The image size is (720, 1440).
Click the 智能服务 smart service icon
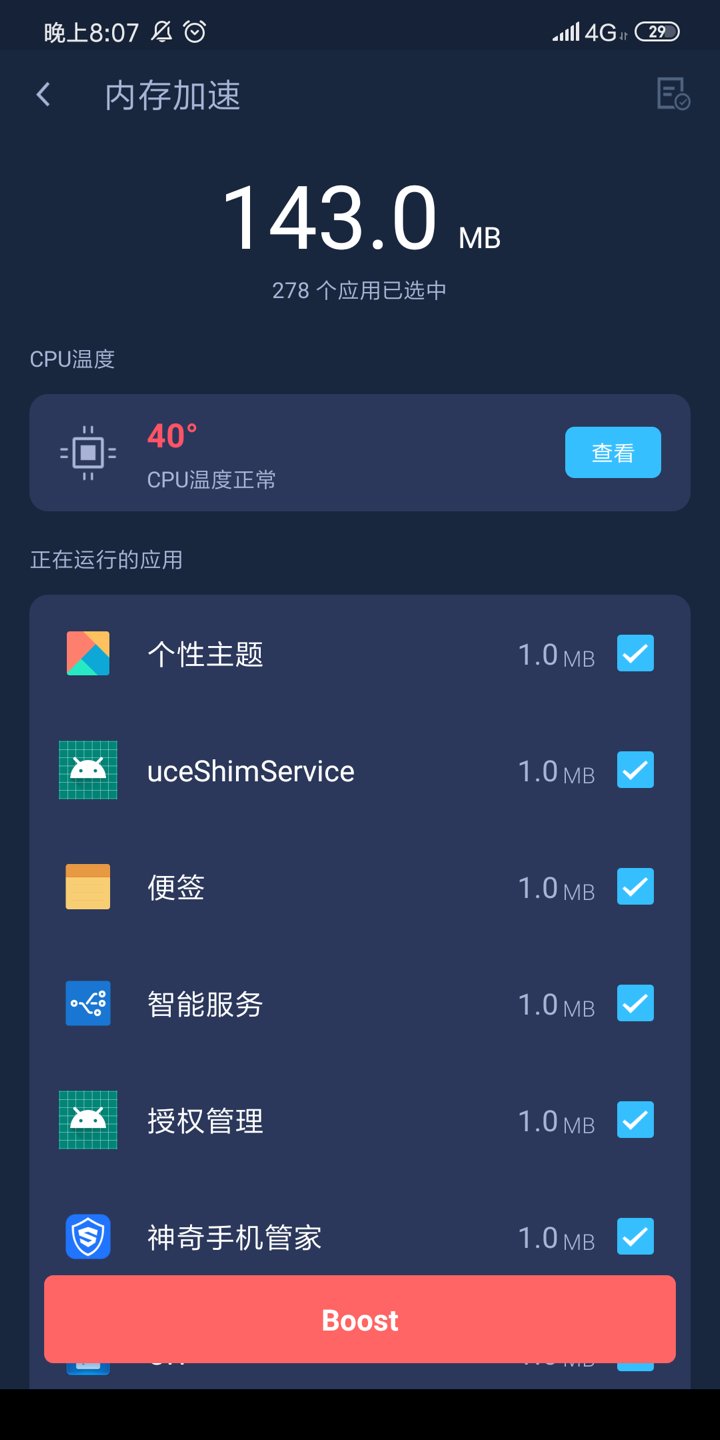(88, 1003)
